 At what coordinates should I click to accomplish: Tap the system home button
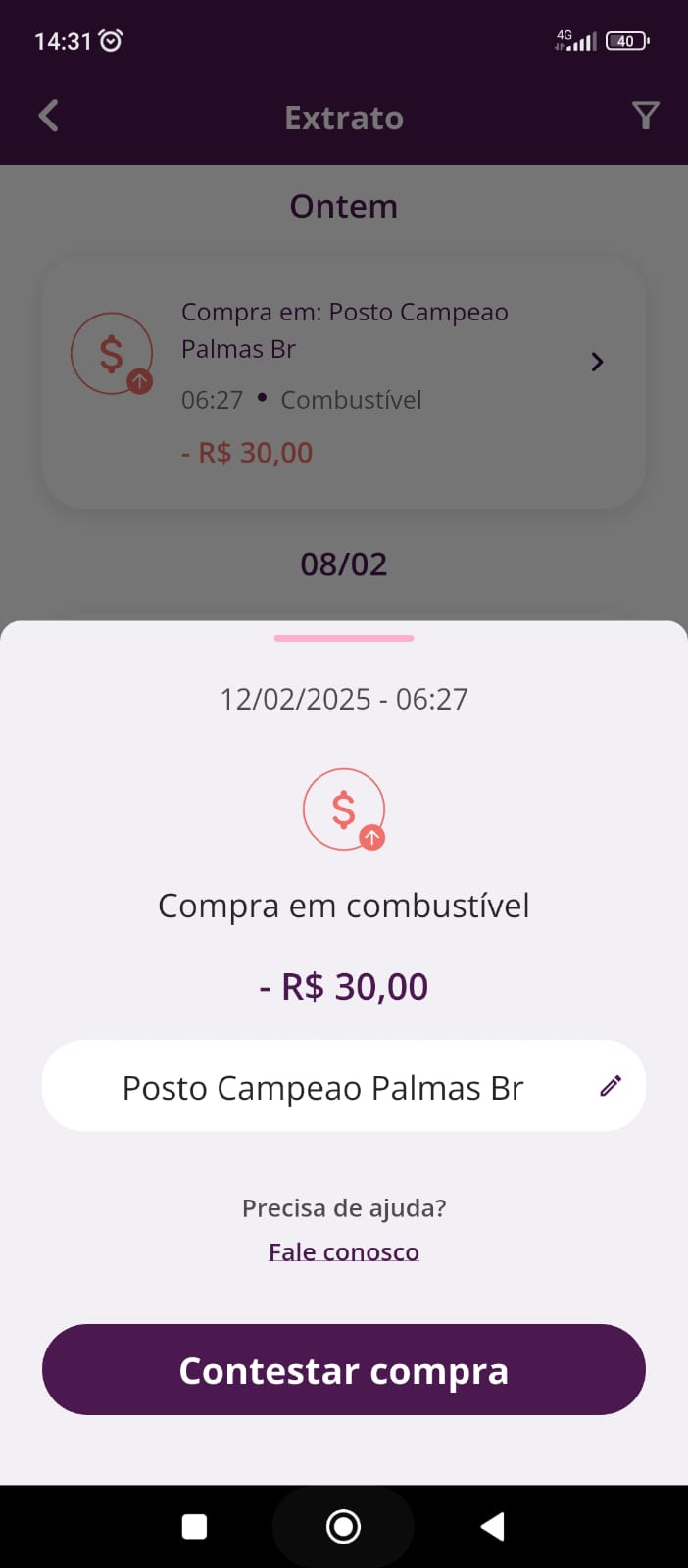click(343, 1526)
